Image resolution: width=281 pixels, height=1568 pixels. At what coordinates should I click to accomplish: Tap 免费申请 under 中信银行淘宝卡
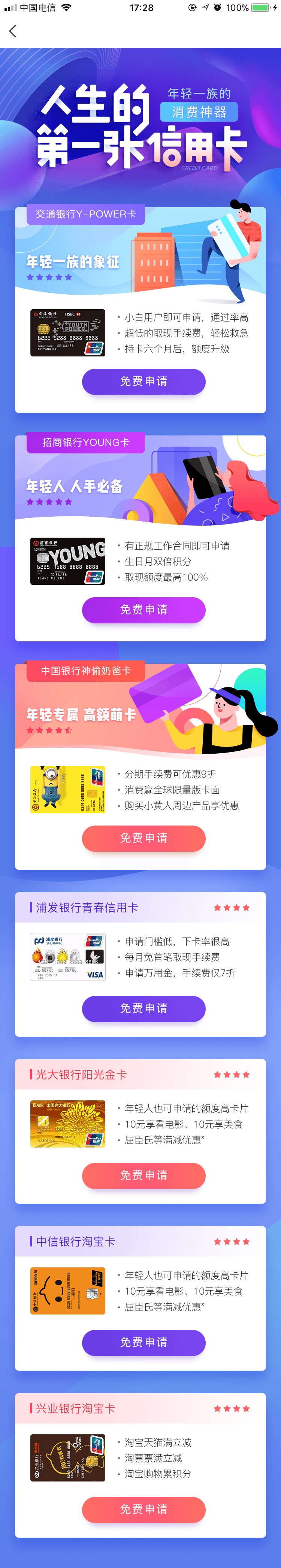coord(143,1342)
